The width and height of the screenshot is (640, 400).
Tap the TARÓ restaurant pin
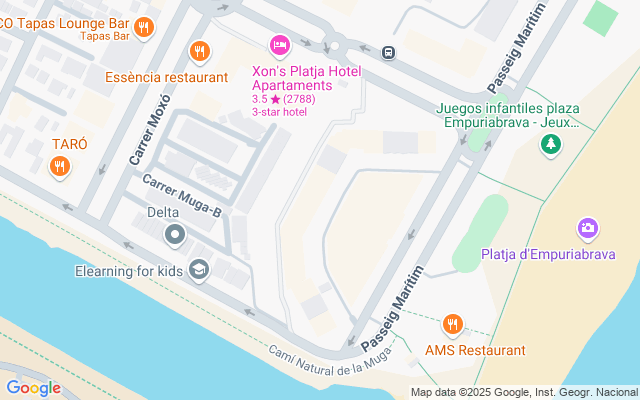click(61, 167)
